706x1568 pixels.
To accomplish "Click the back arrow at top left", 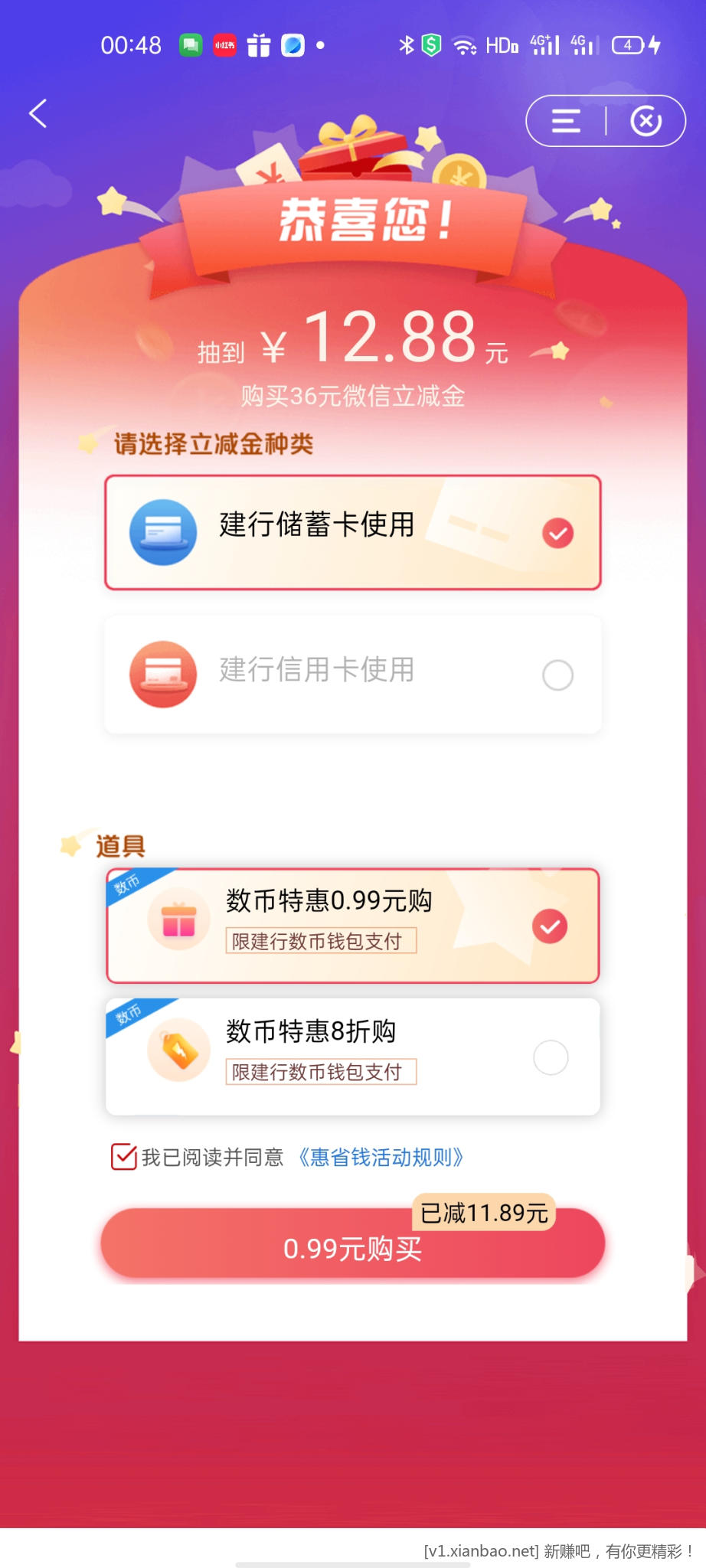I will (x=38, y=113).
